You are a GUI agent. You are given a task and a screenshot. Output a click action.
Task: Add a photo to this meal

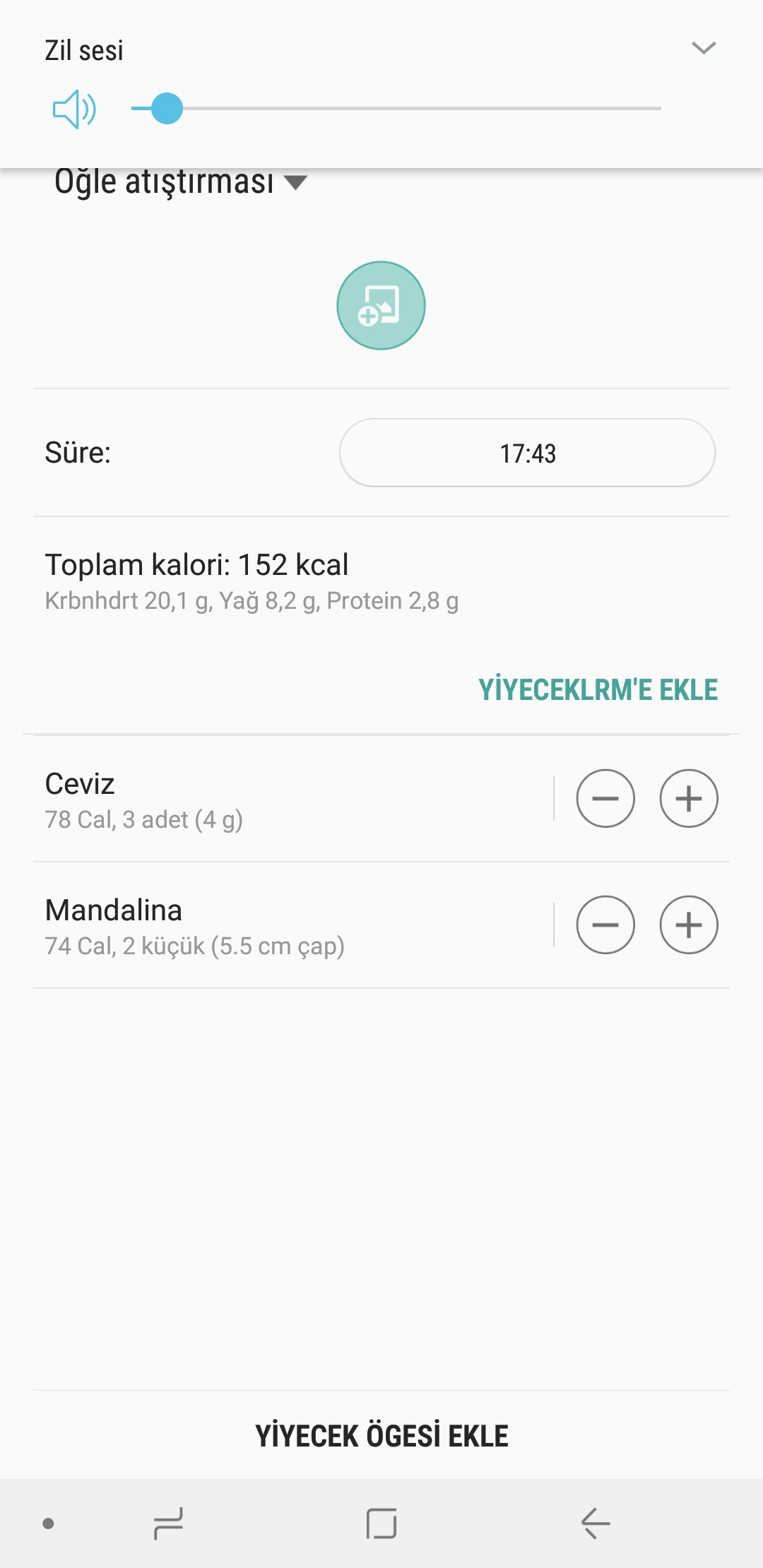381,305
